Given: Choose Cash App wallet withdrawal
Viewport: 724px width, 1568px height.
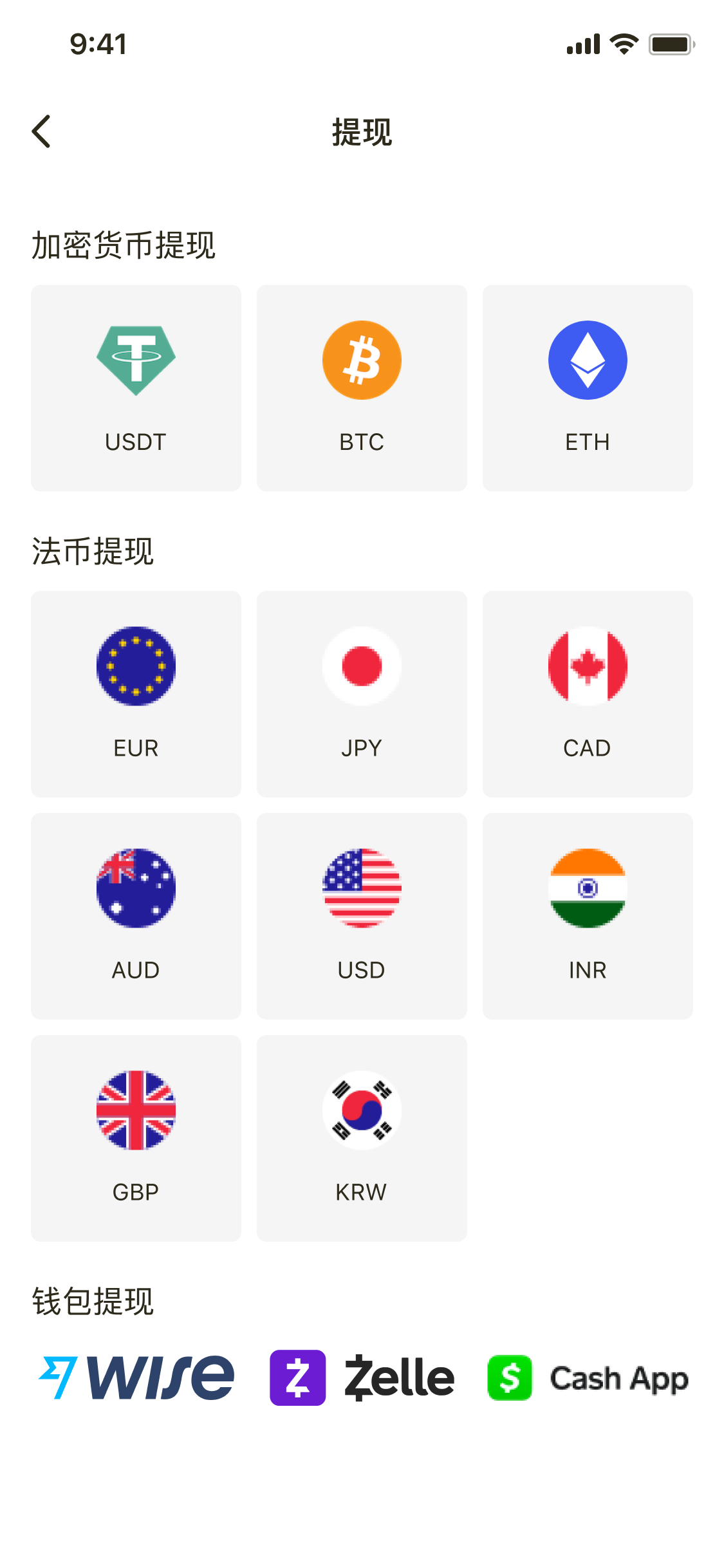Looking at the screenshot, I should 588,1377.
